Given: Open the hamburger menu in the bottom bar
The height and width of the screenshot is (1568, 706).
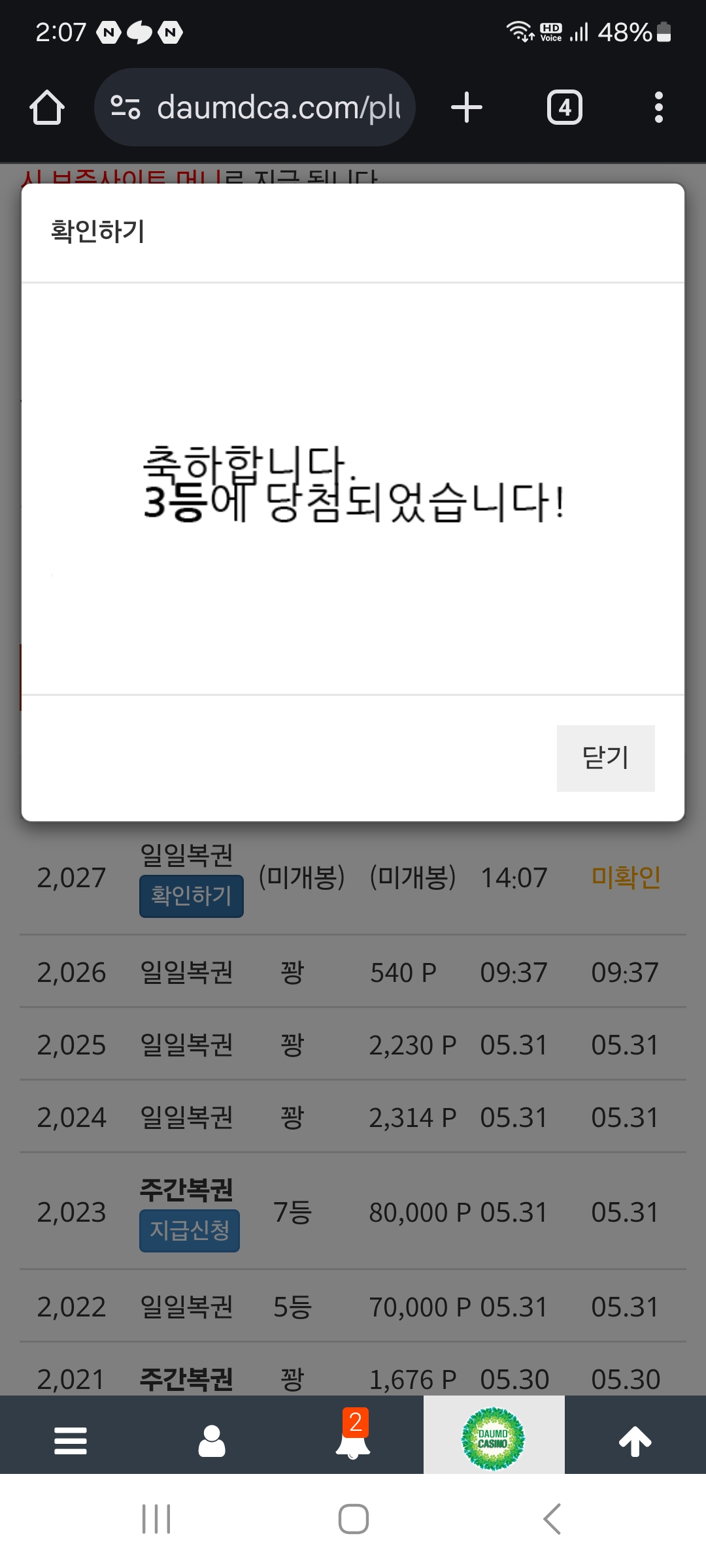Looking at the screenshot, I should [x=71, y=1440].
